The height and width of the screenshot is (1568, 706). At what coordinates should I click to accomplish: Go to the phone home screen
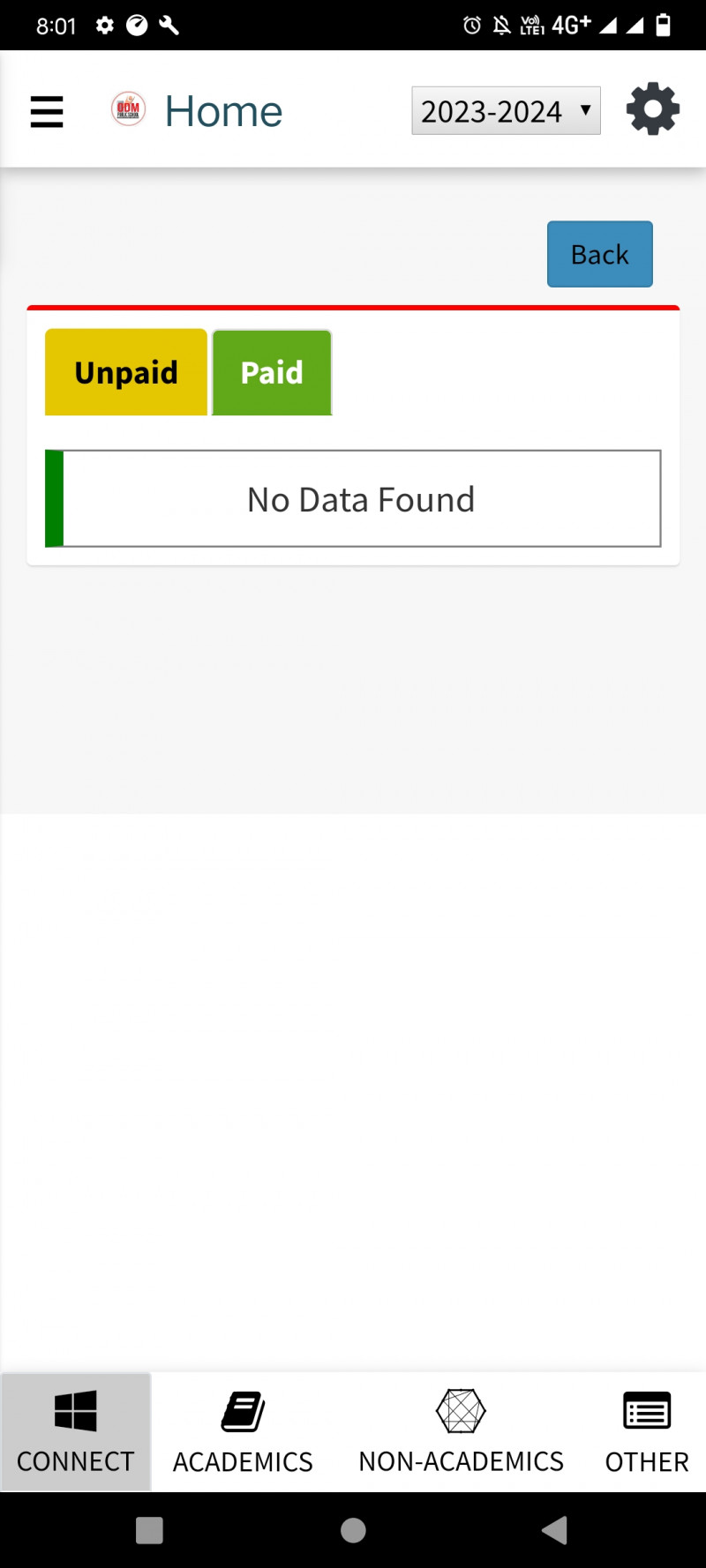pyautogui.click(x=353, y=1530)
